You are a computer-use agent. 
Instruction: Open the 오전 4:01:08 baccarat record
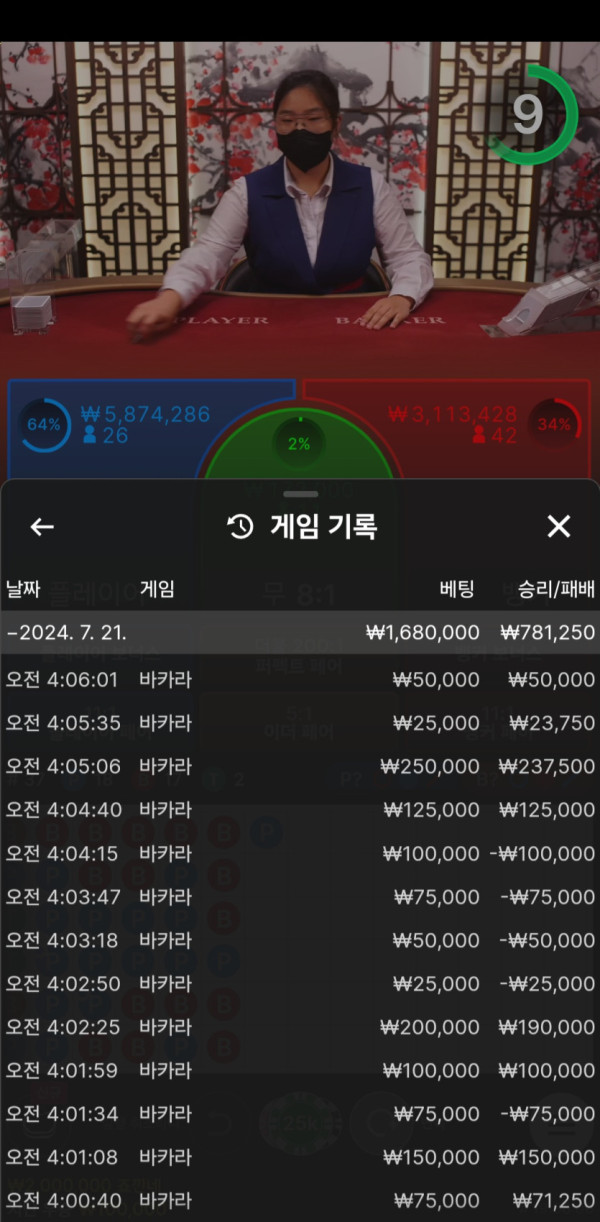pyautogui.click(x=300, y=1158)
